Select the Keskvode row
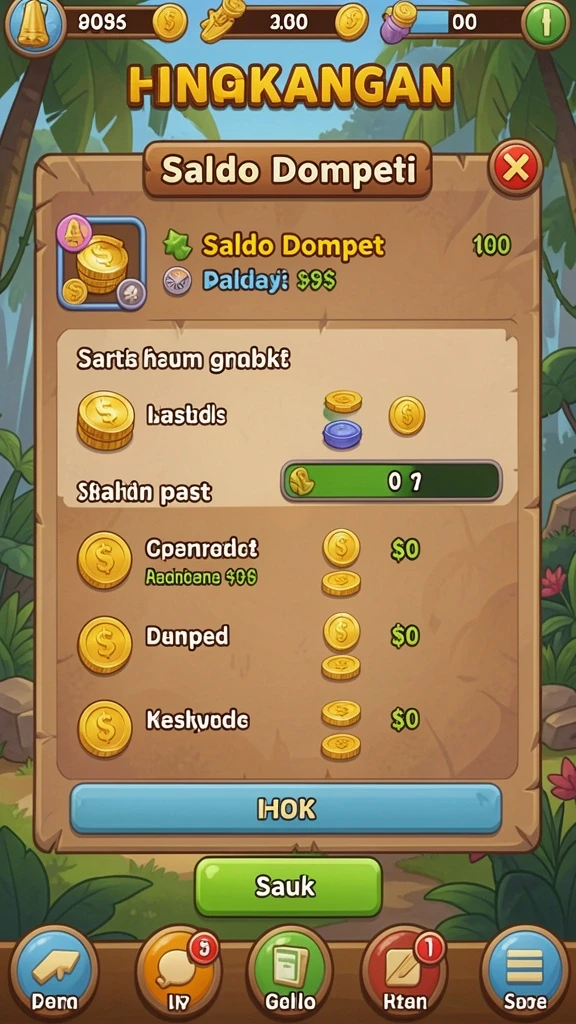Screen dimensions: 576x1024 287,728
